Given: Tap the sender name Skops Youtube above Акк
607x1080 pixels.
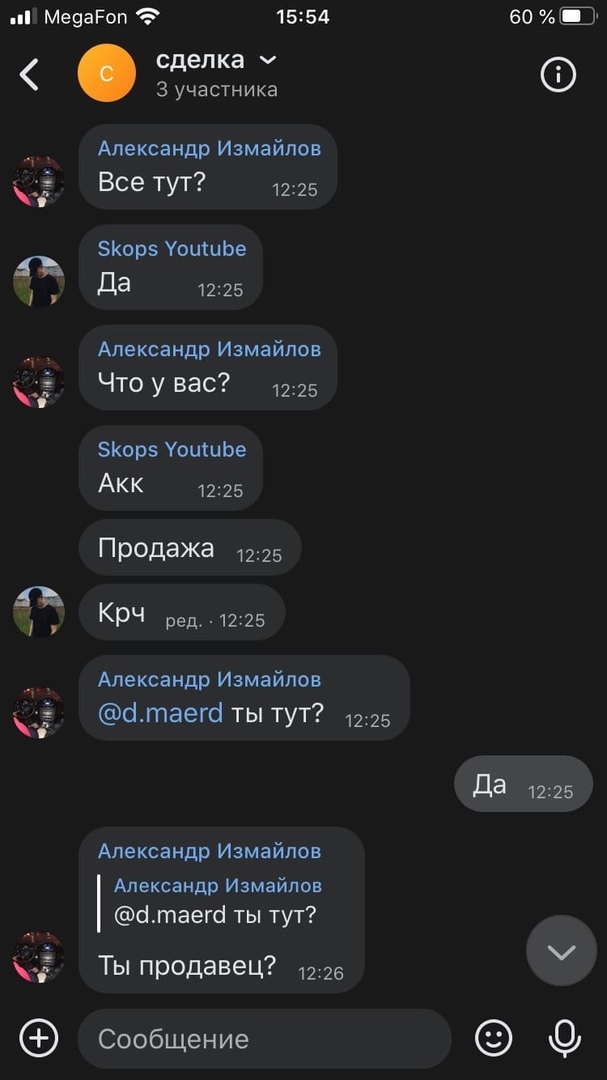Looking at the screenshot, I should tap(171, 449).
